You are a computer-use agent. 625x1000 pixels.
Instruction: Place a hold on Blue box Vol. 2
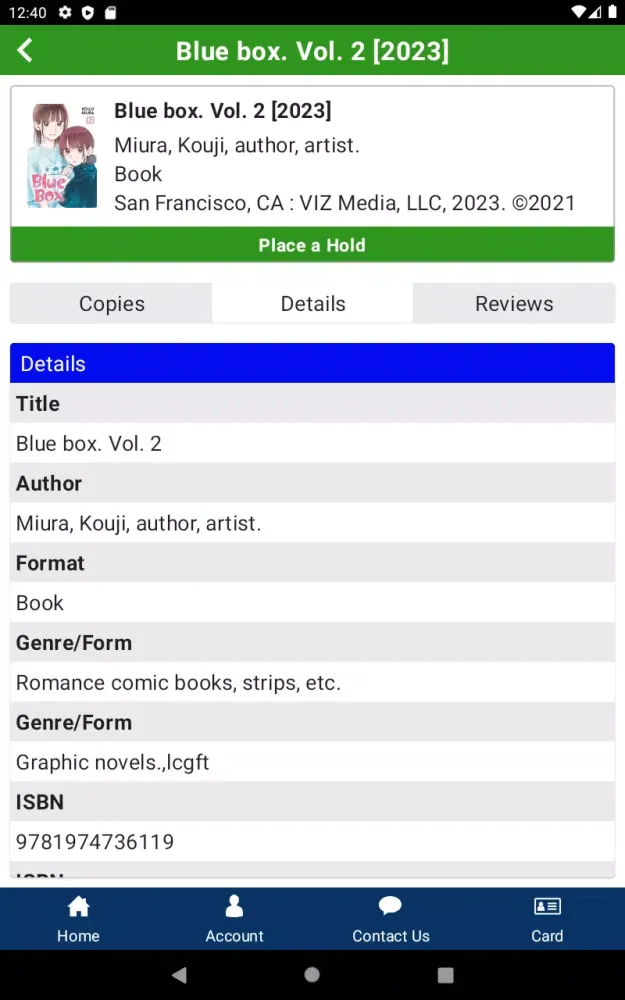(x=312, y=245)
